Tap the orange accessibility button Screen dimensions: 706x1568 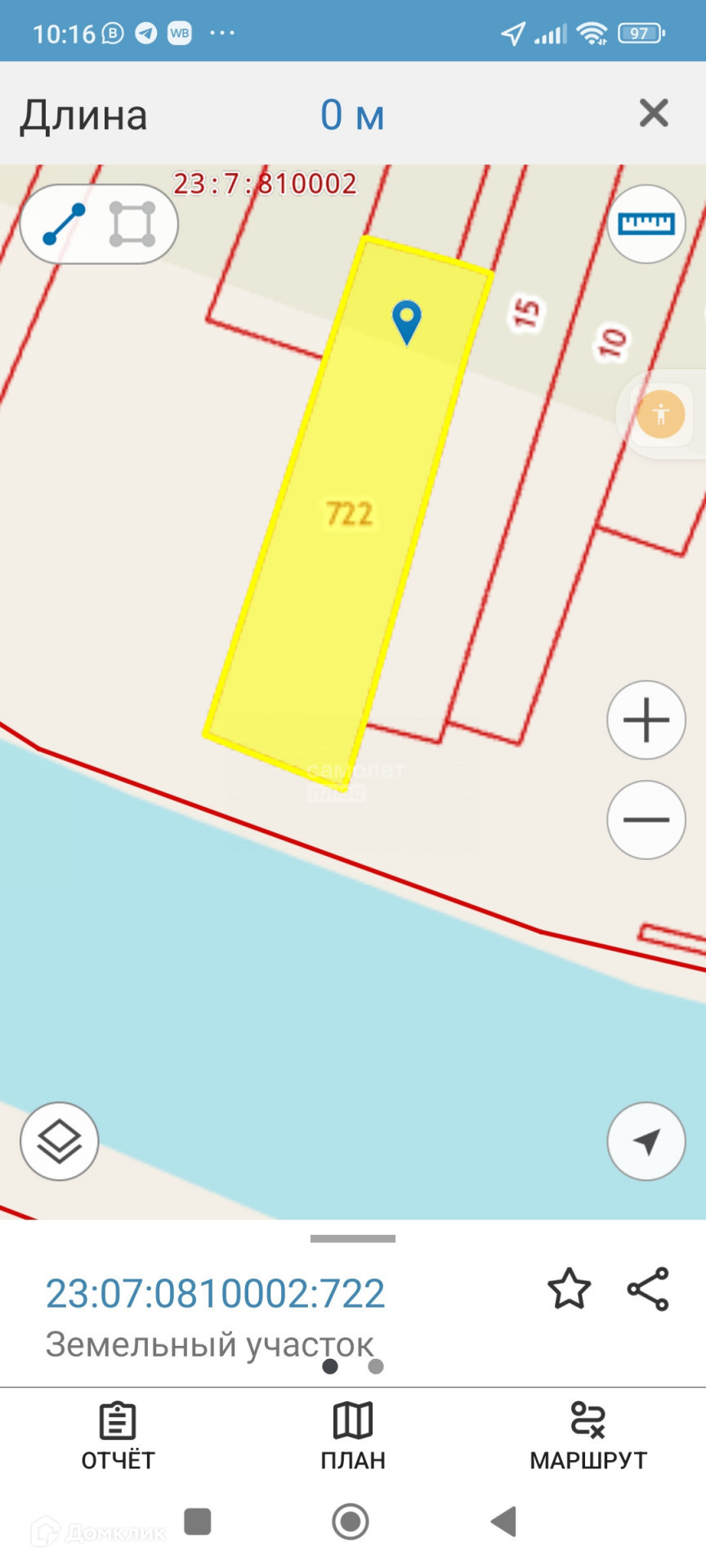[x=660, y=414]
